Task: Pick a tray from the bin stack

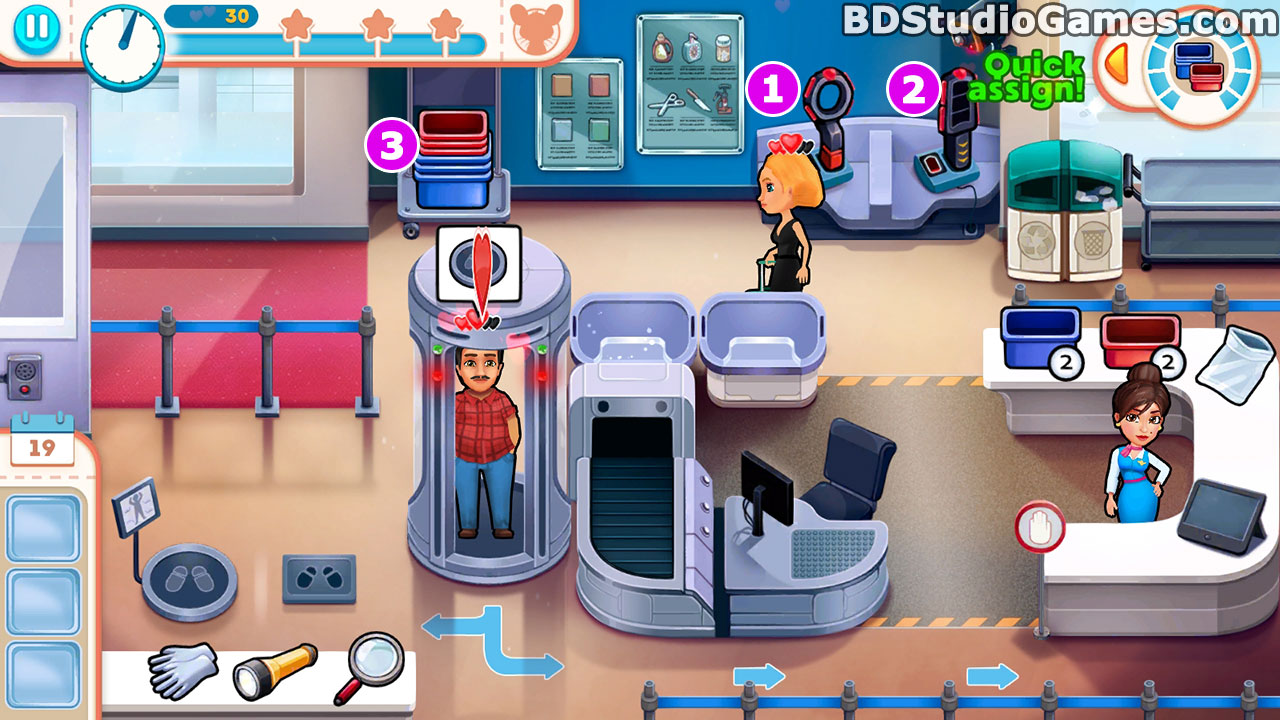Action: click(x=452, y=160)
